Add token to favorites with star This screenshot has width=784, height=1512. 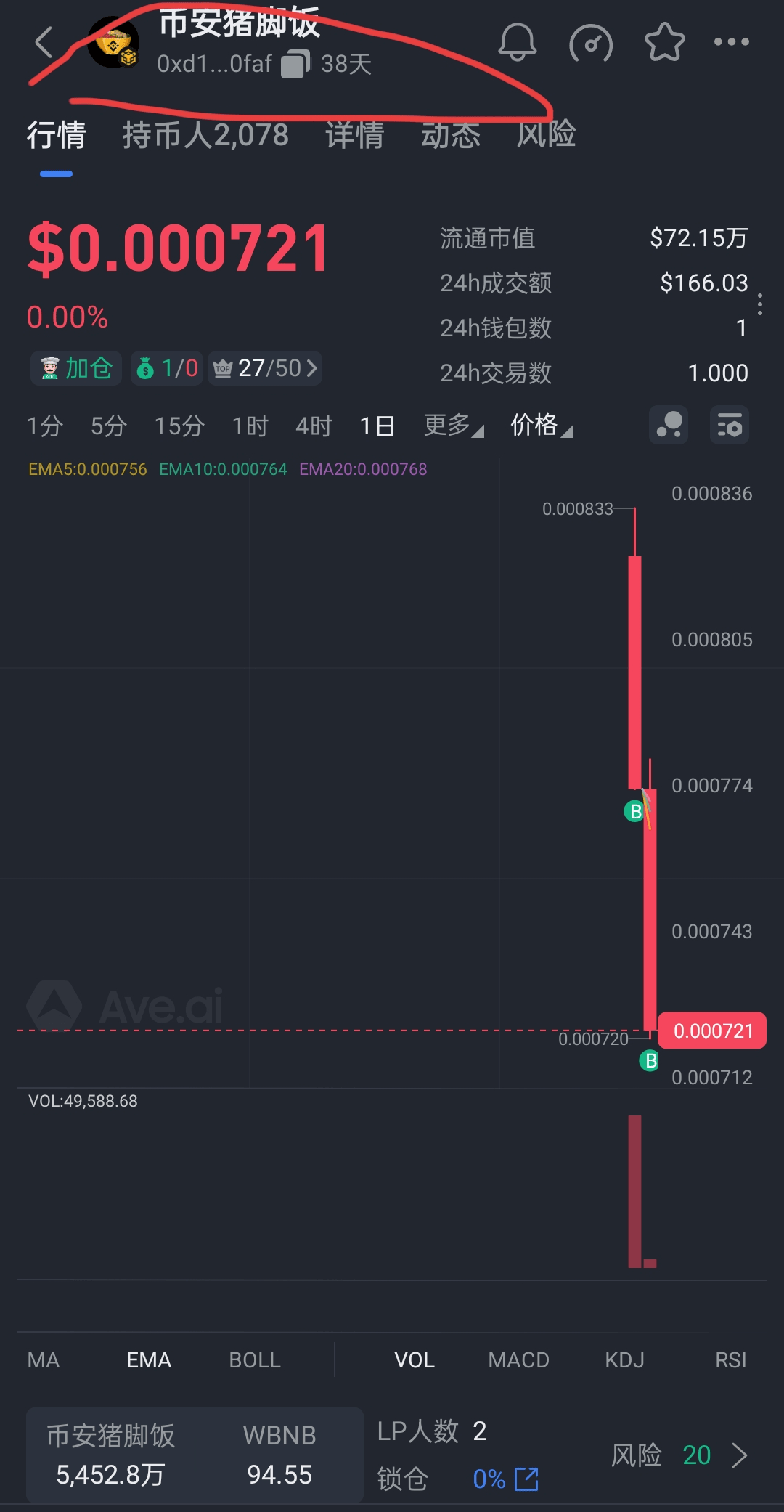tap(664, 42)
